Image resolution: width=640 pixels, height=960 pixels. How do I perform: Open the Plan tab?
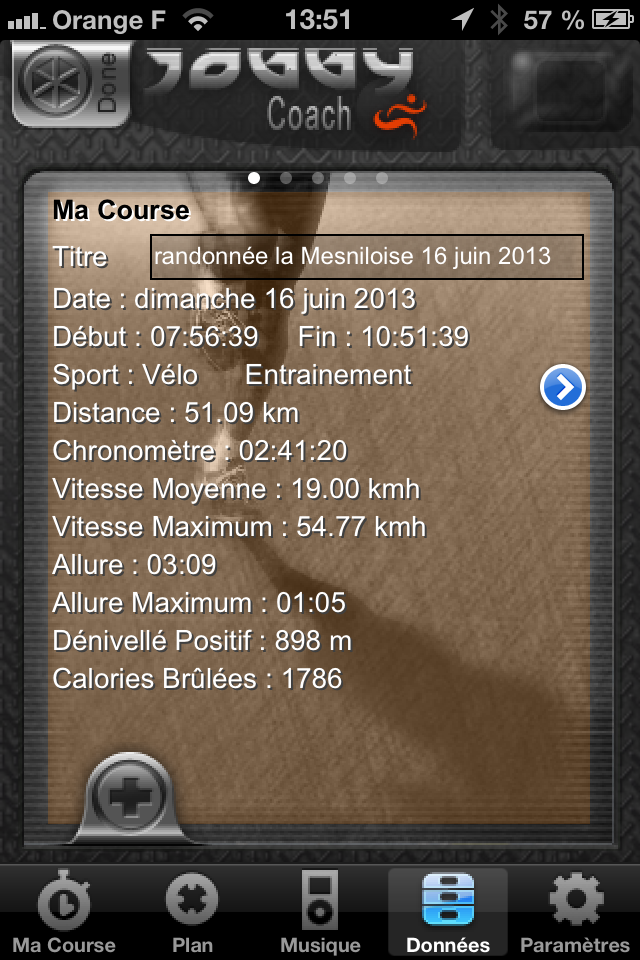[192, 912]
